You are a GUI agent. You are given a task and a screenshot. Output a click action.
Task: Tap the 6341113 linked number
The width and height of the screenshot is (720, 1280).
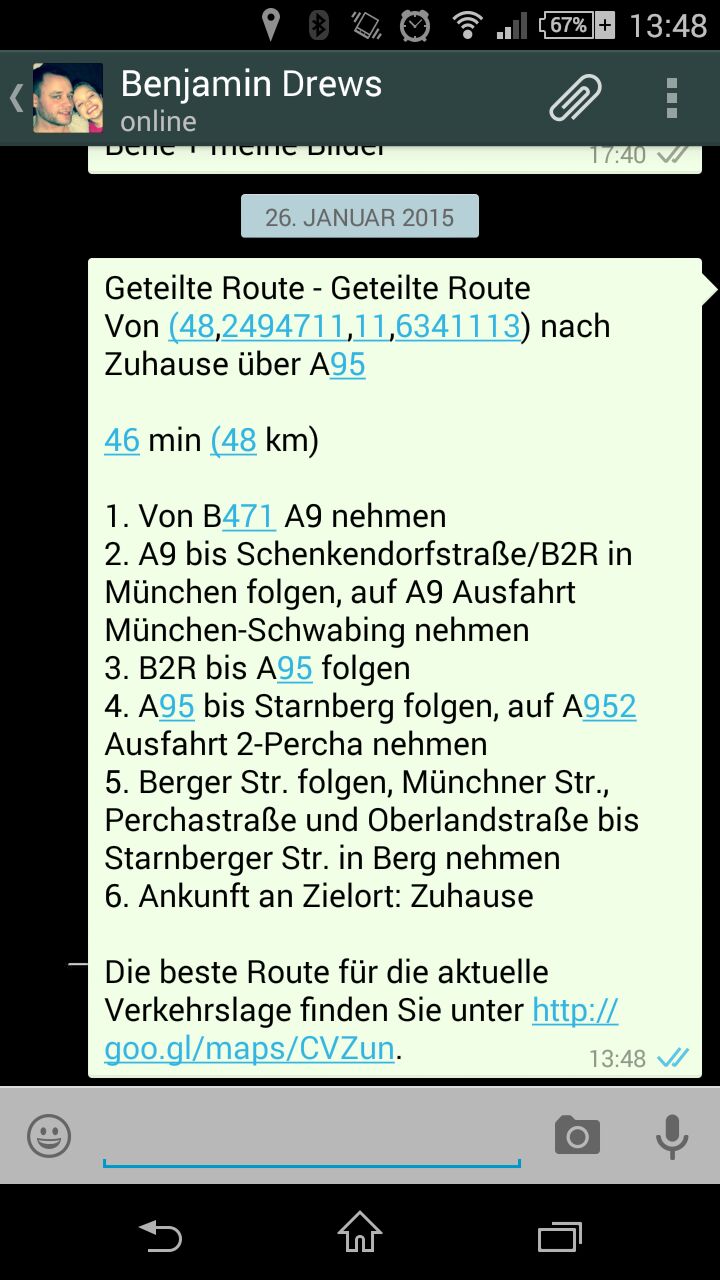tap(457, 326)
